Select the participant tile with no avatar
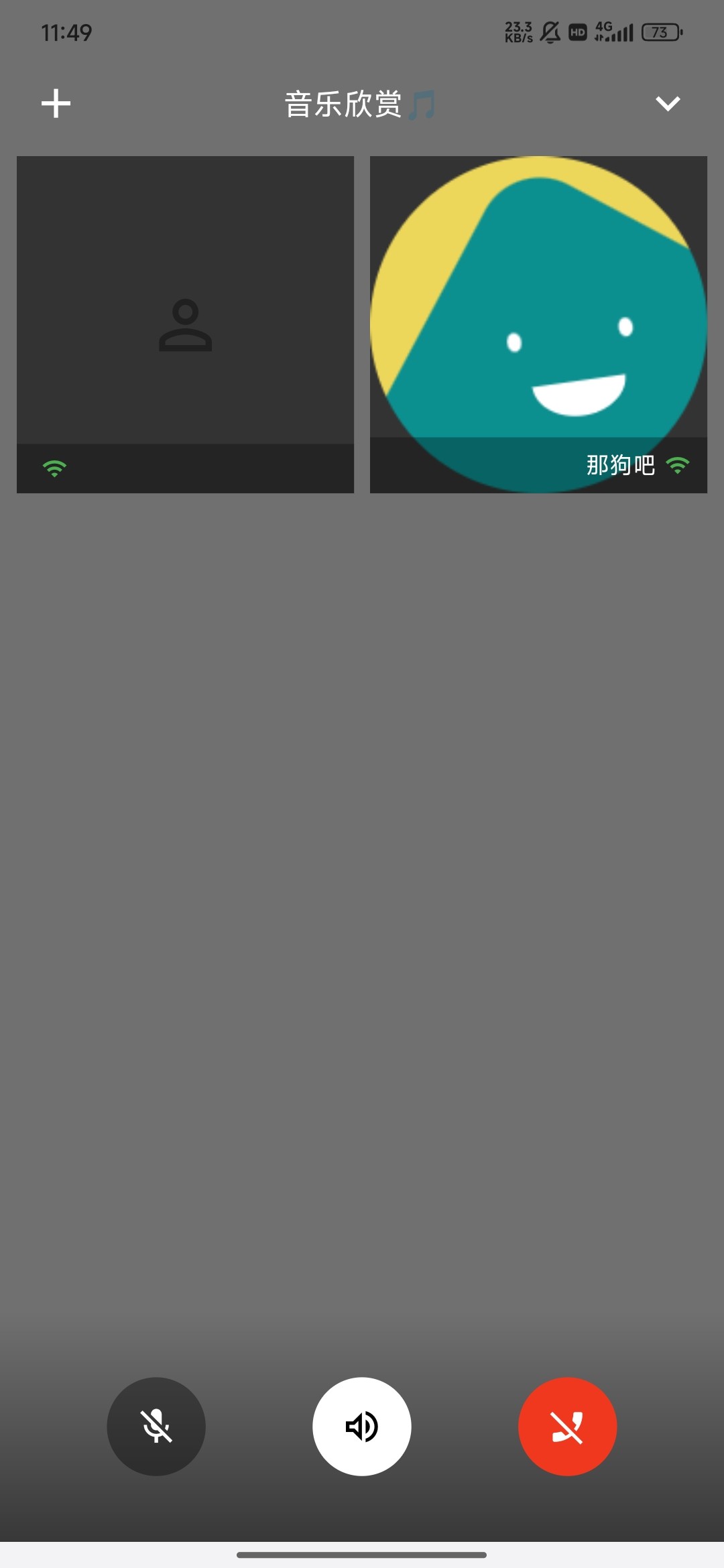This screenshot has width=724, height=1568. point(185,325)
